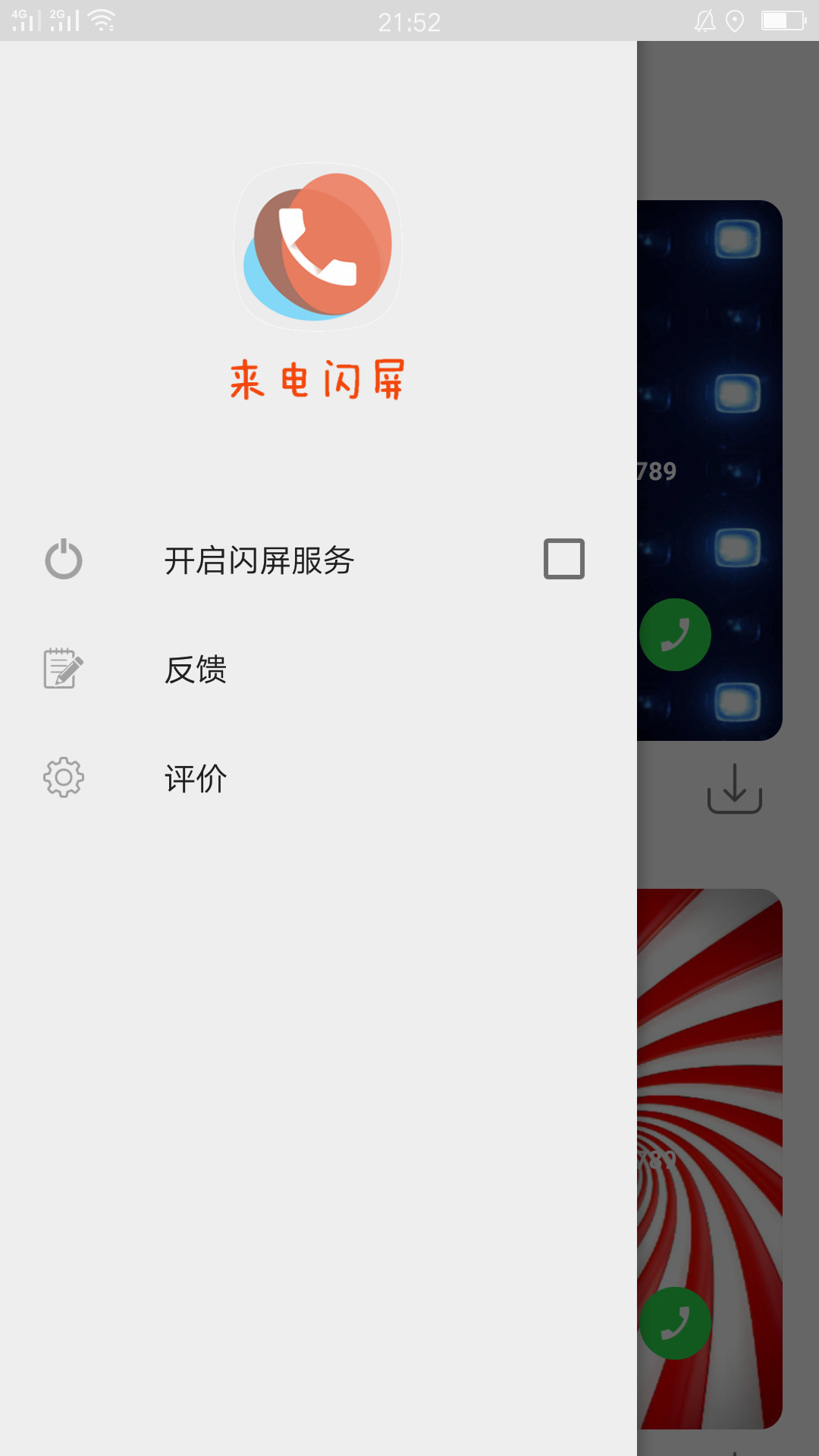The image size is (819, 1456).
Task: Open the 评价 rating entry
Action: point(318,777)
